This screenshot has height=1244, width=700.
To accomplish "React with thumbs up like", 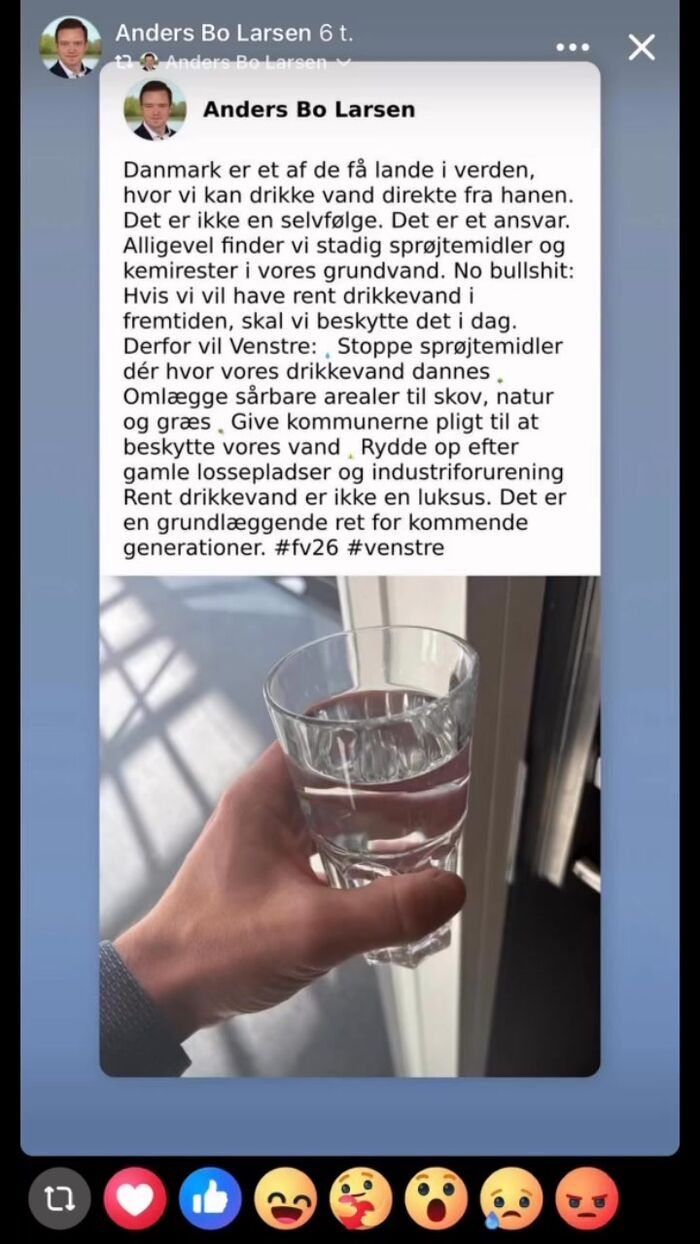I will (210, 1198).
